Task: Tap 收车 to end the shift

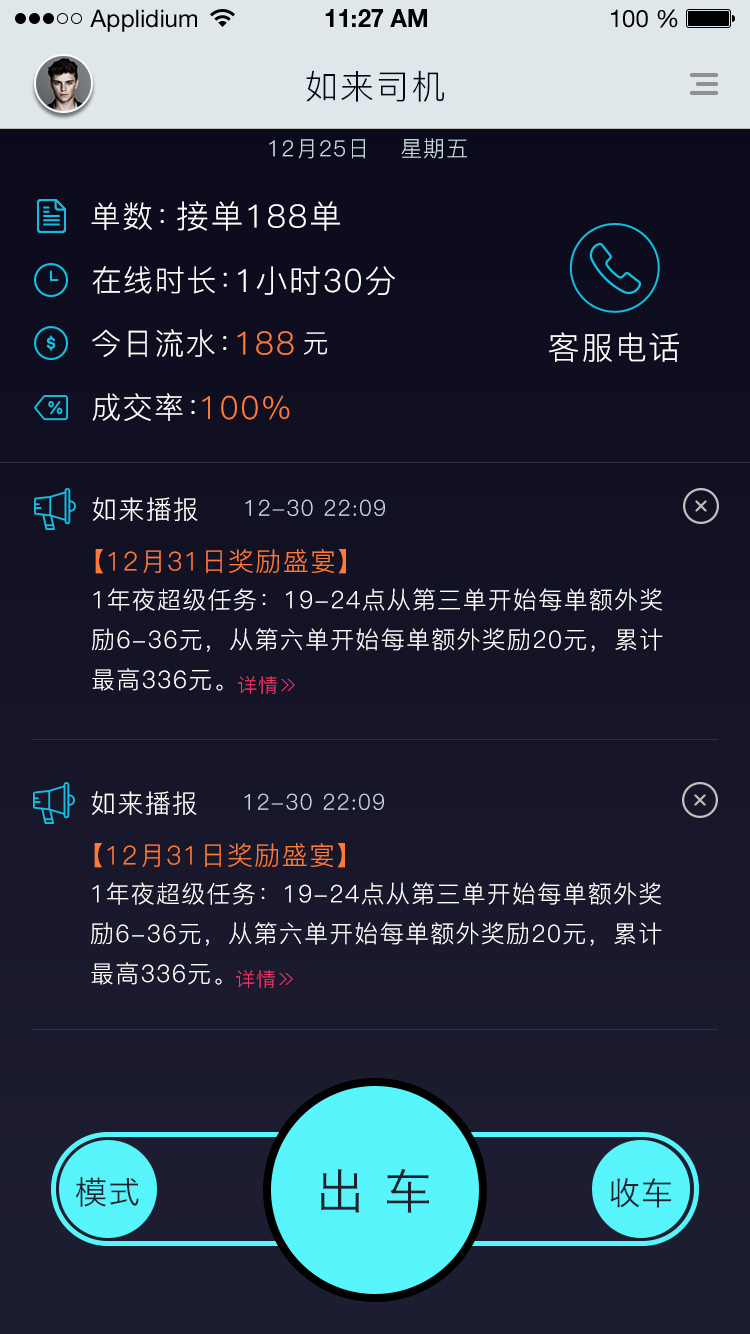Action: 641,1191
